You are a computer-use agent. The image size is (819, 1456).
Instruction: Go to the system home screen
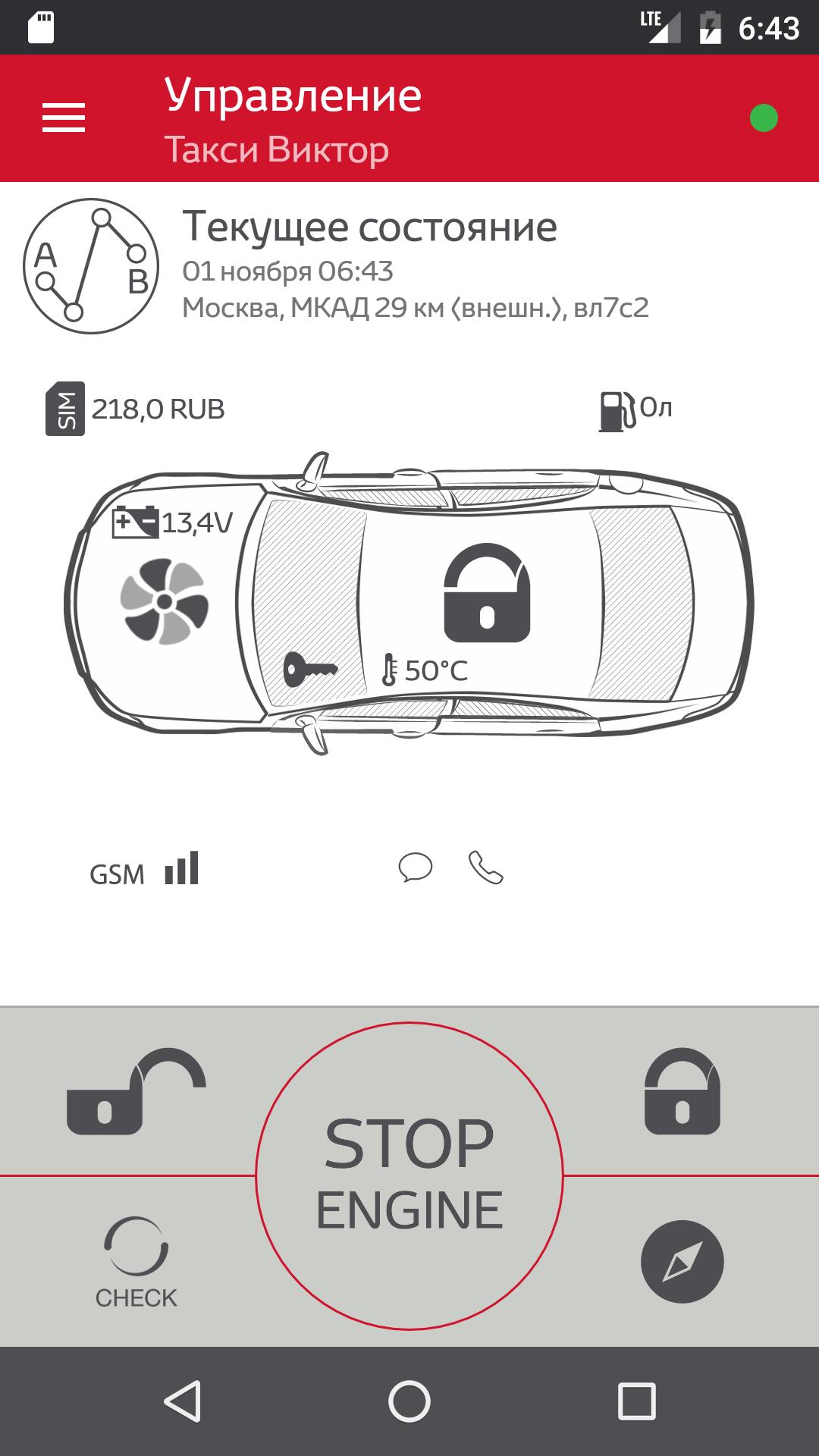pyautogui.click(x=409, y=1401)
